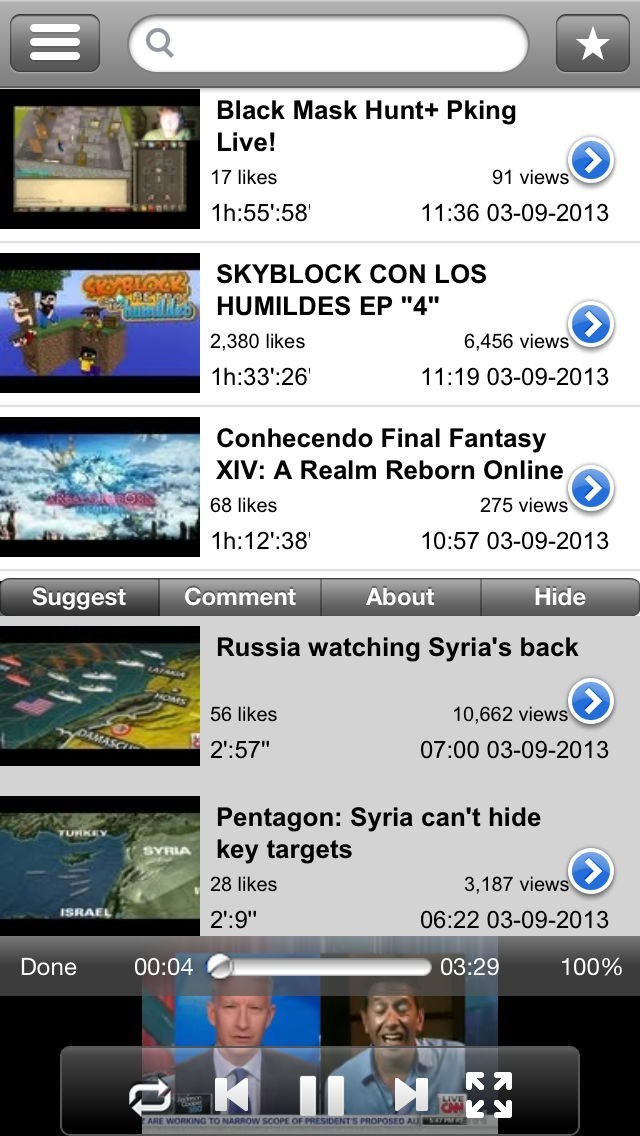Skip to the next video

pyautogui.click(x=410, y=1095)
